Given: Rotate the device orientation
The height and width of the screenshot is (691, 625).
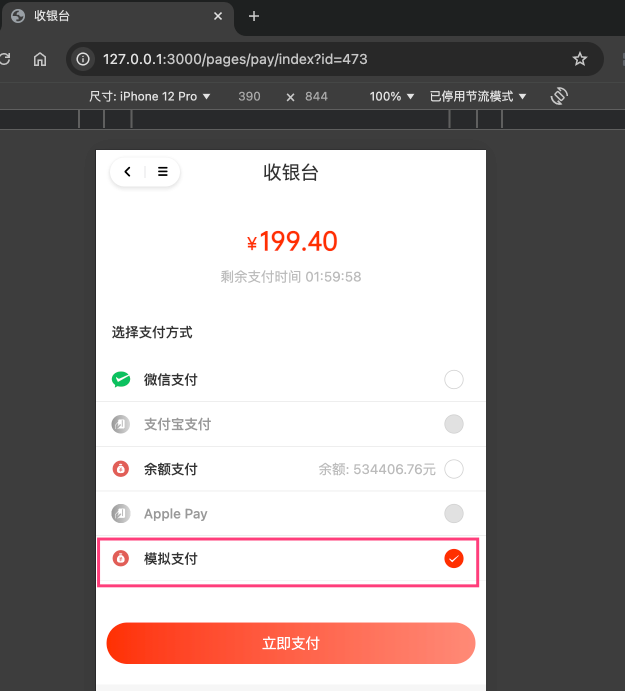Looking at the screenshot, I should tap(559, 97).
